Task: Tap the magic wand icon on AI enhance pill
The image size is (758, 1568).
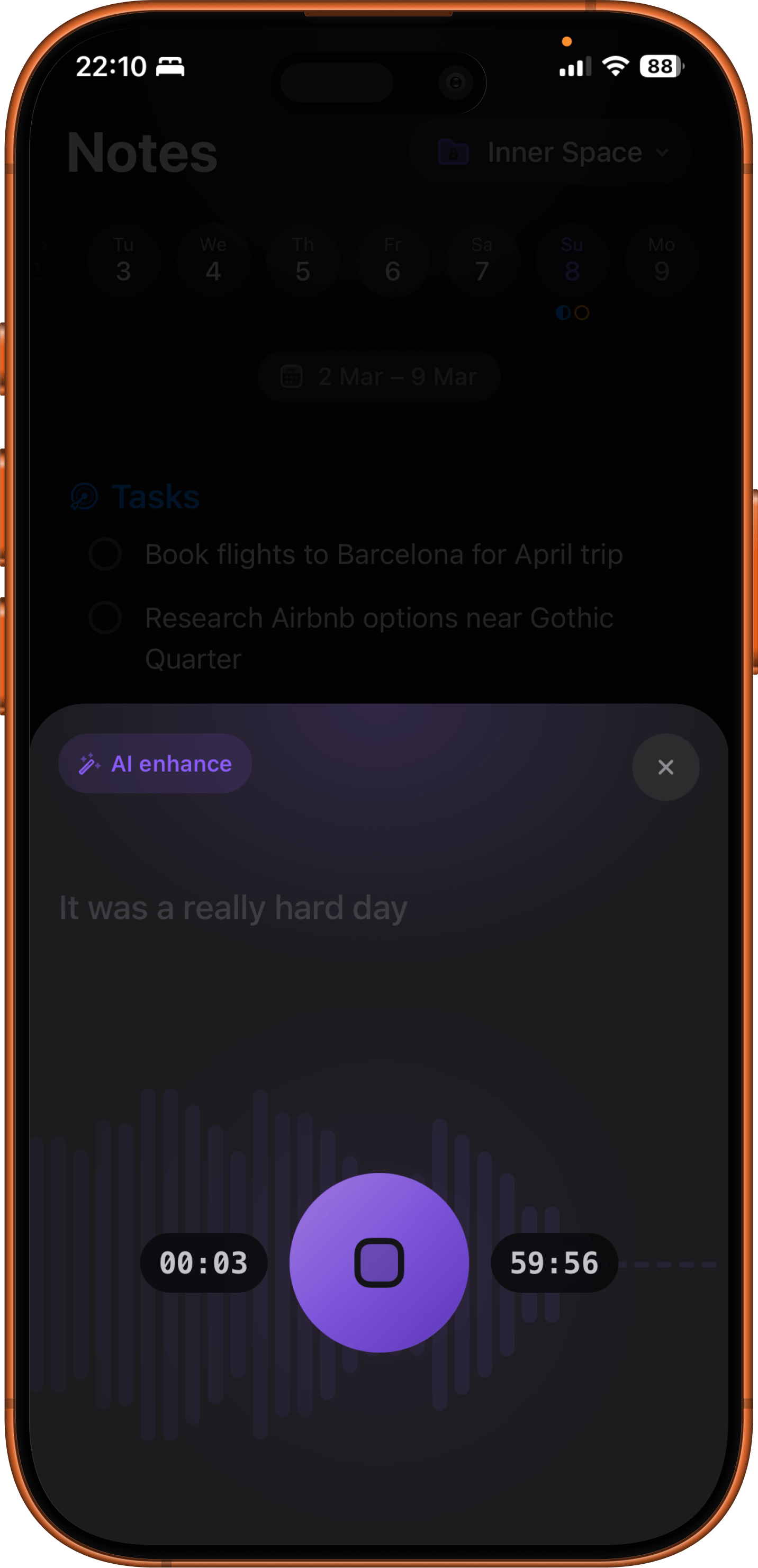Action: (x=89, y=763)
